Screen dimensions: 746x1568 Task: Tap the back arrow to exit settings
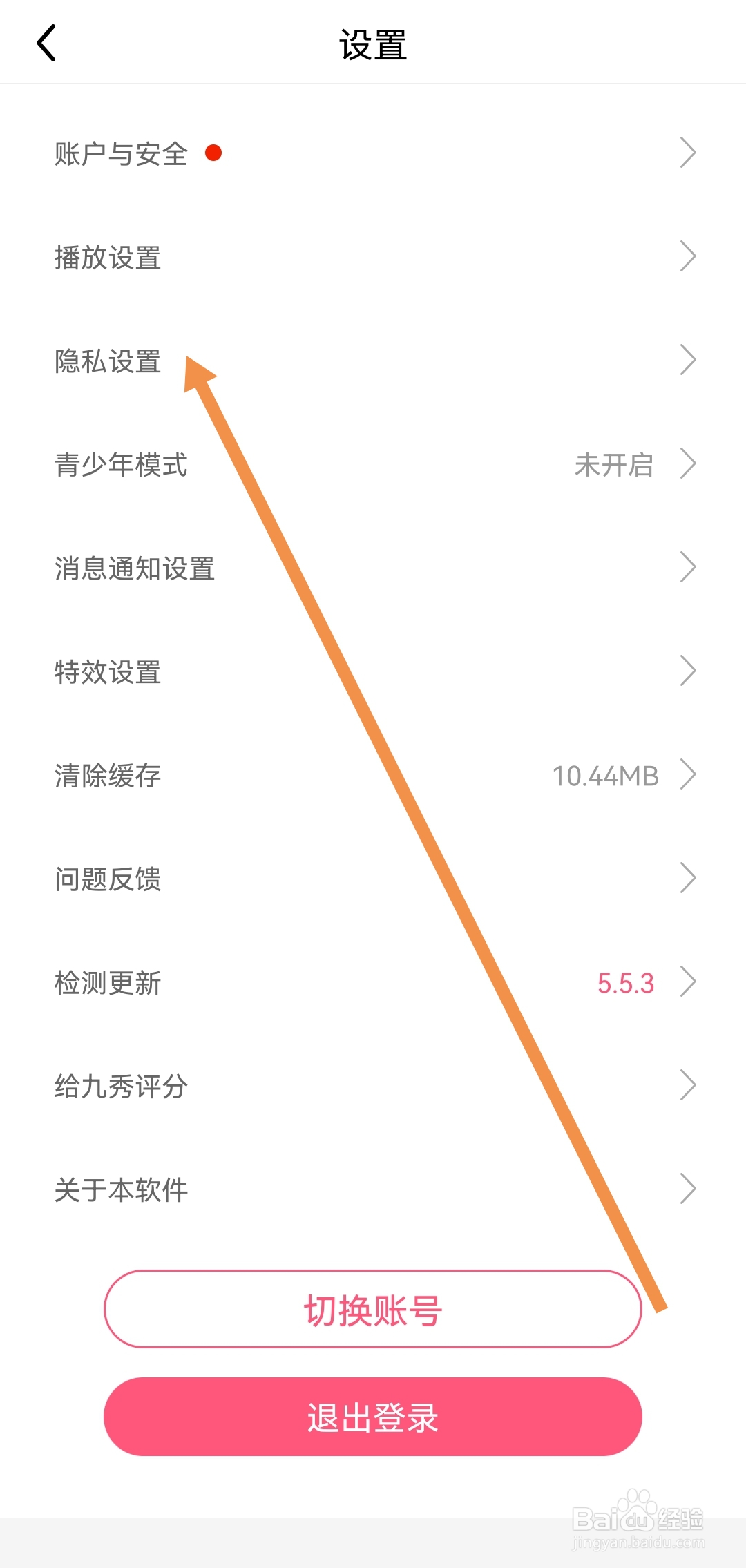pos(46,43)
